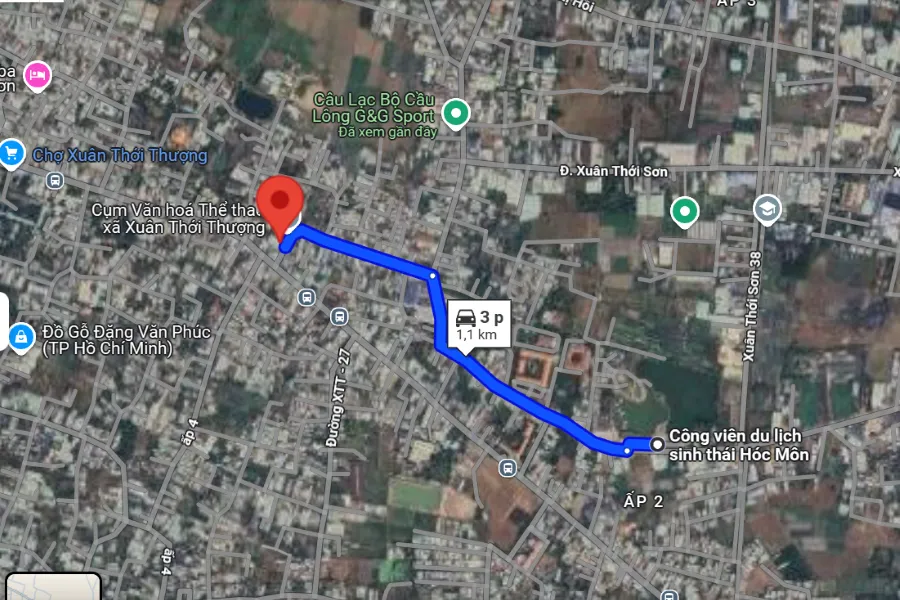
Task: Select Công viên du lịch sinh thái Hóc Môn start point
Action: pyautogui.click(x=657, y=444)
